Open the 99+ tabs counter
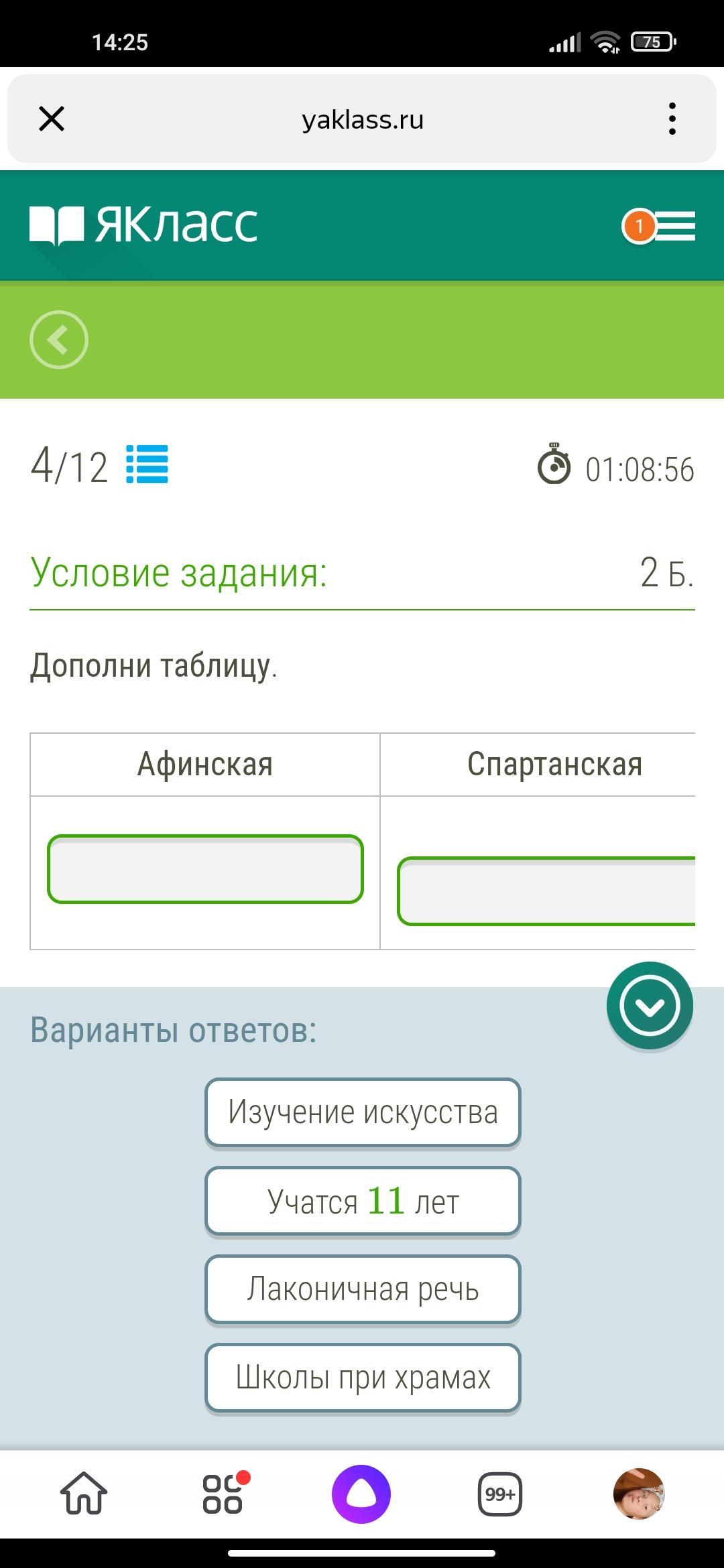 point(500,1494)
